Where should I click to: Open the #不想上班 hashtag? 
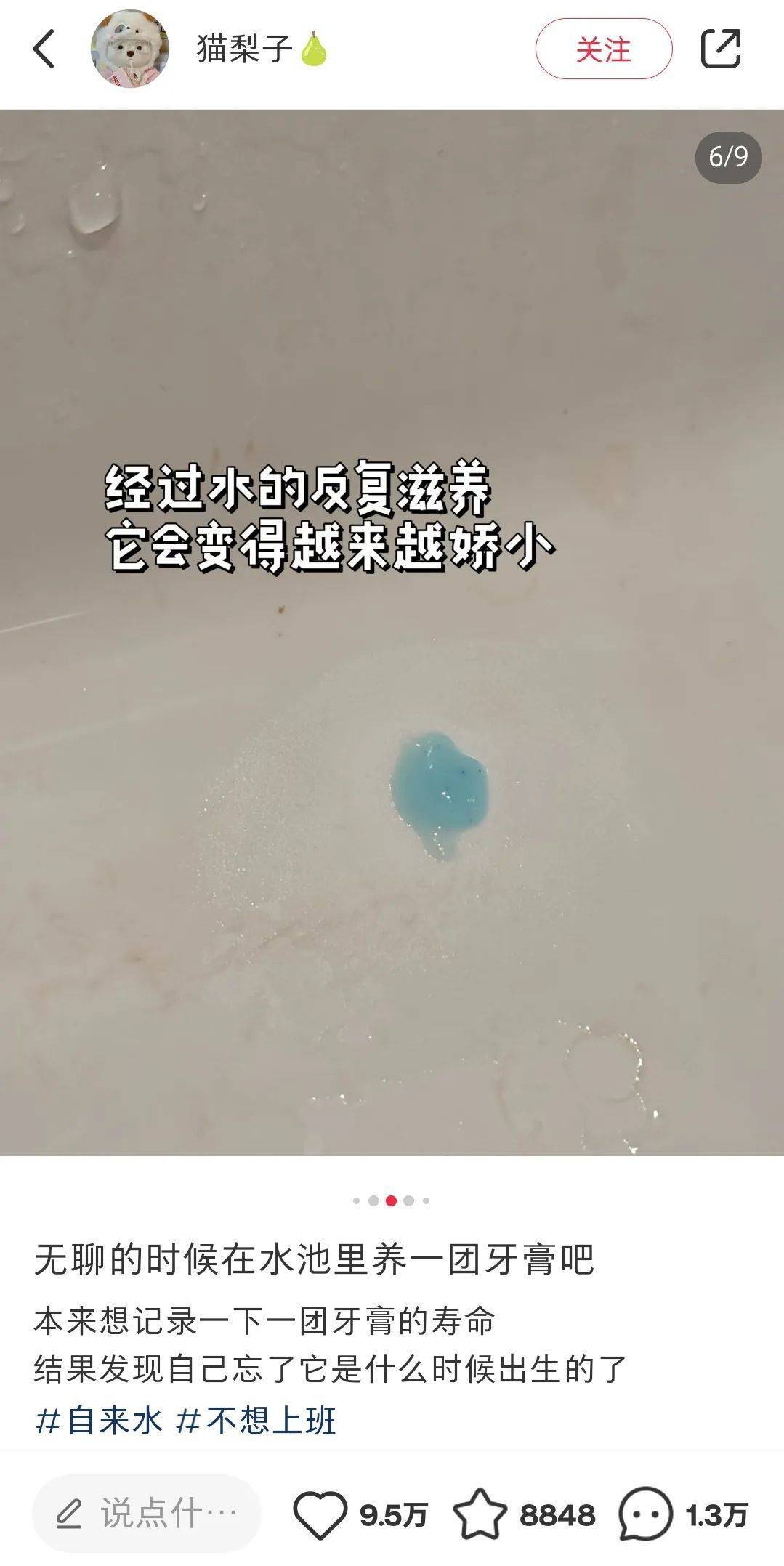256,1420
